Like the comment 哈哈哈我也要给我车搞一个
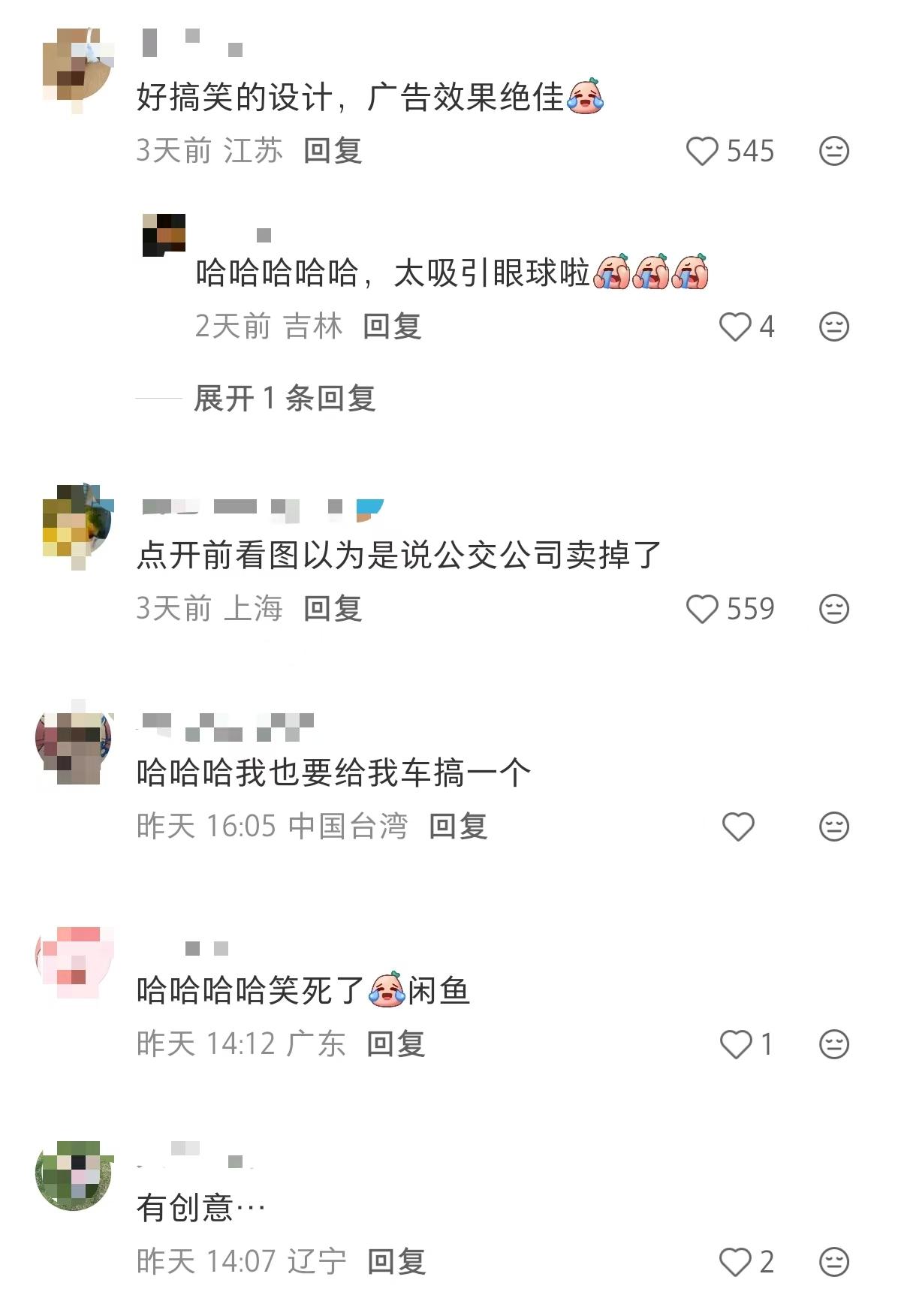901x1316 pixels. click(x=737, y=827)
